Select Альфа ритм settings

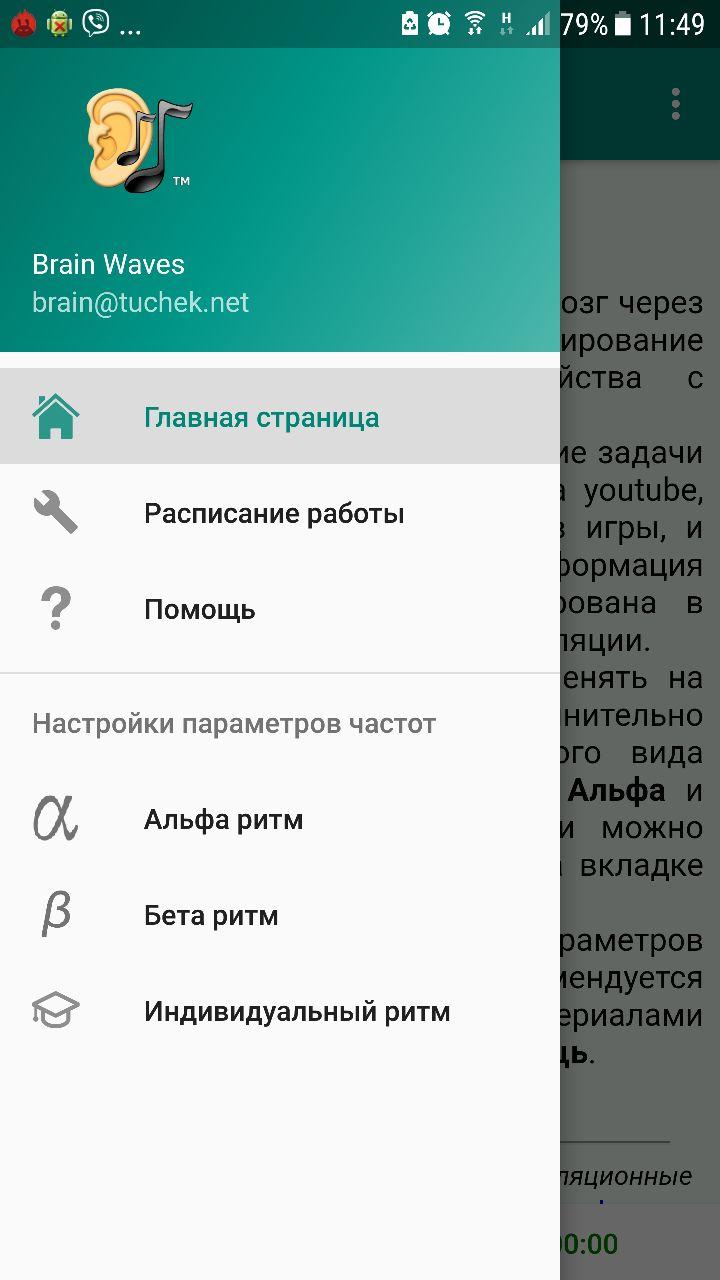280,819
